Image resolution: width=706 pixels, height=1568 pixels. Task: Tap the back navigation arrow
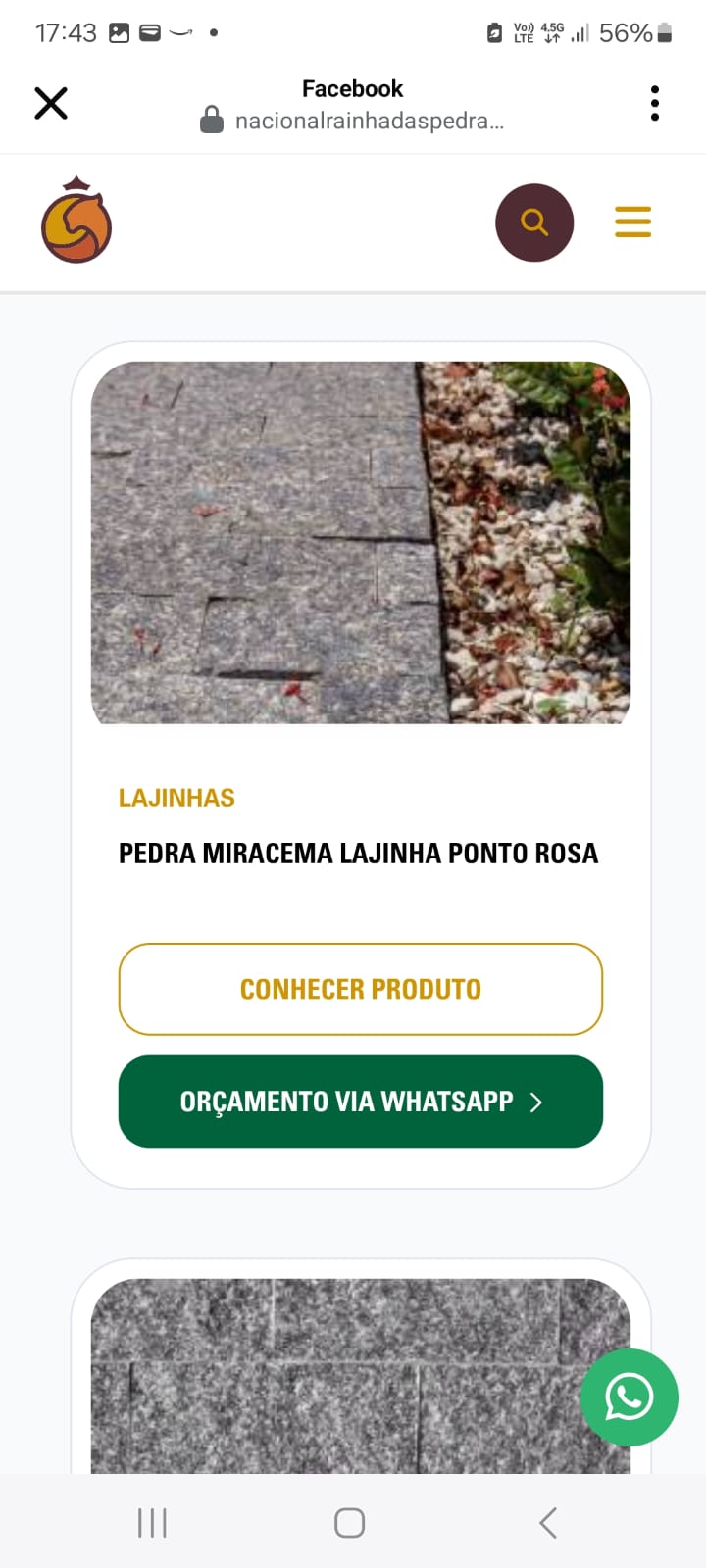pyautogui.click(x=546, y=1522)
